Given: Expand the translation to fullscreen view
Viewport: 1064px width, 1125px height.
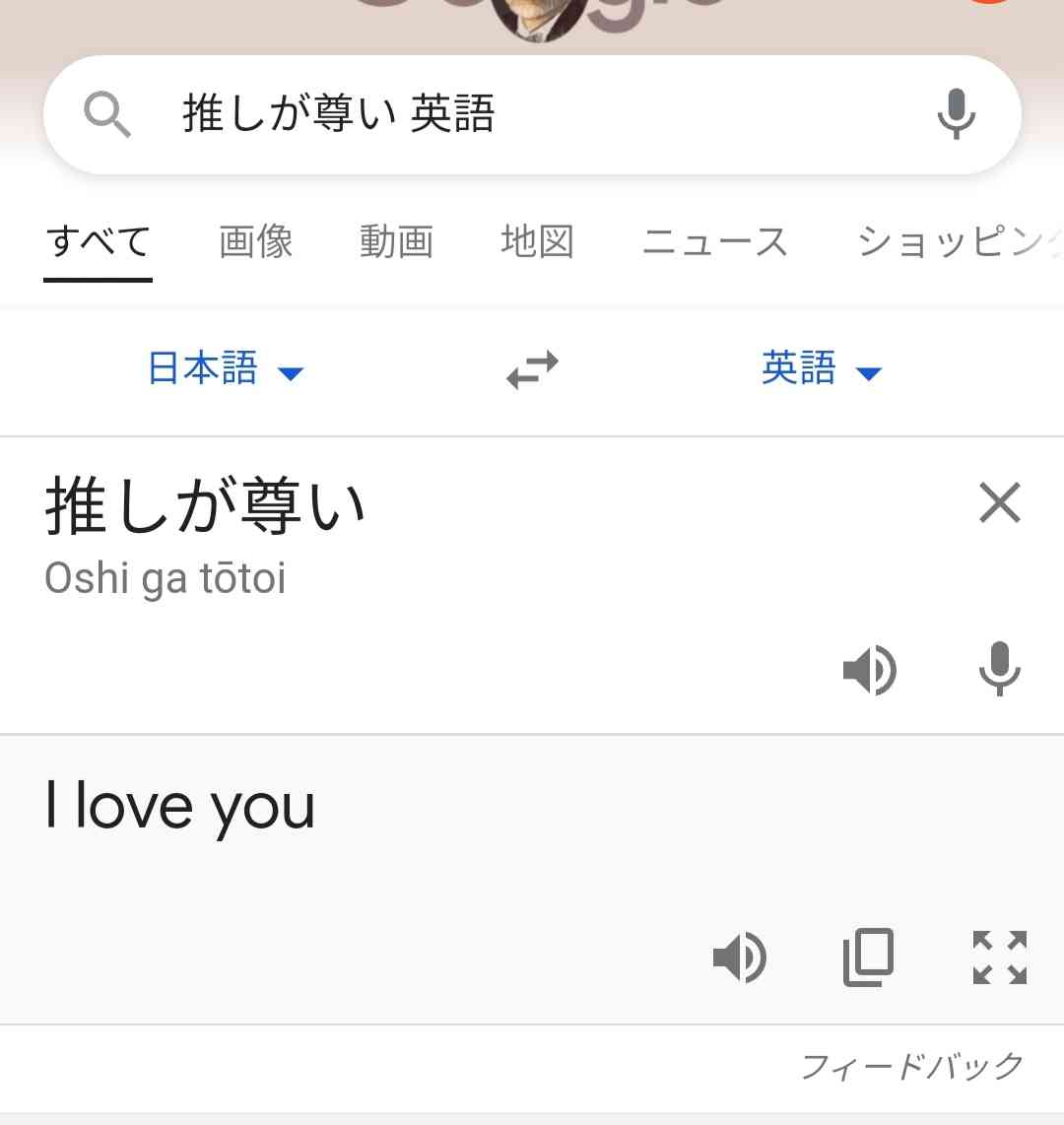Looking at the screenshot, I should click(x=998, y=958).
